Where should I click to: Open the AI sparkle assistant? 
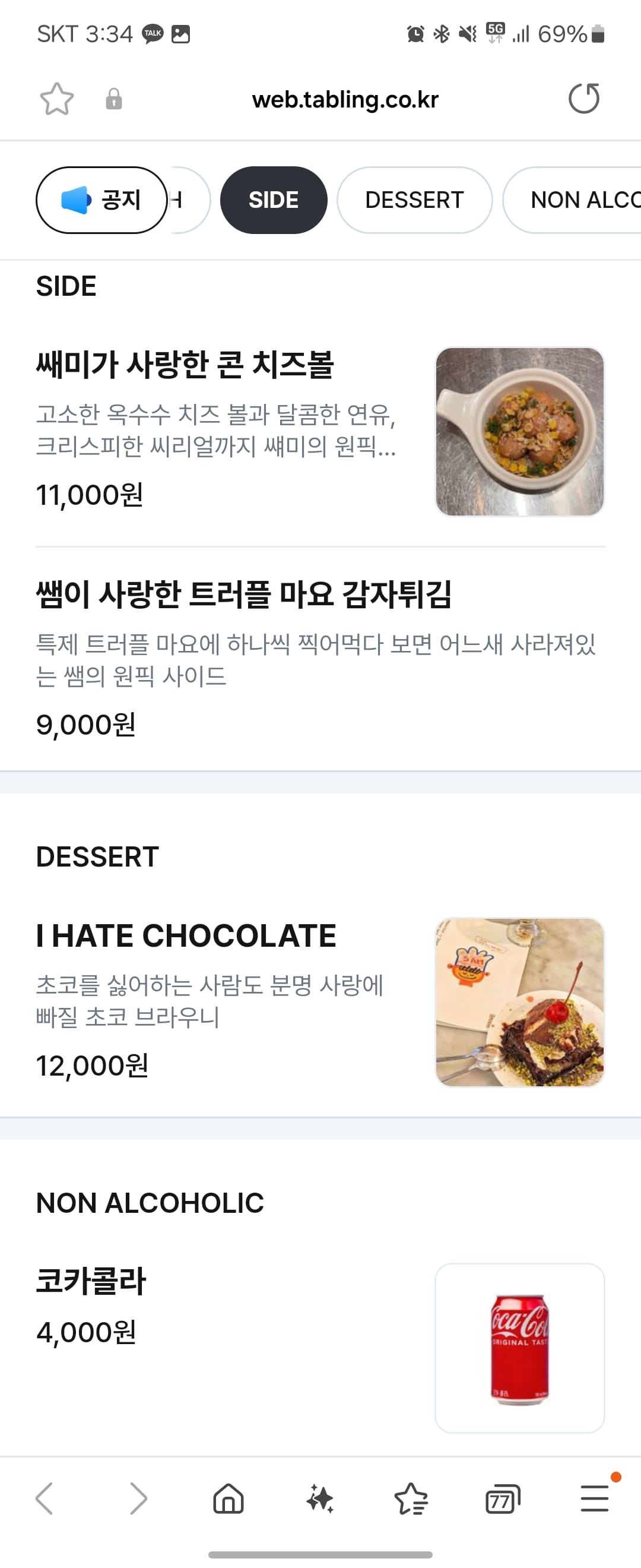point(320,1498)
